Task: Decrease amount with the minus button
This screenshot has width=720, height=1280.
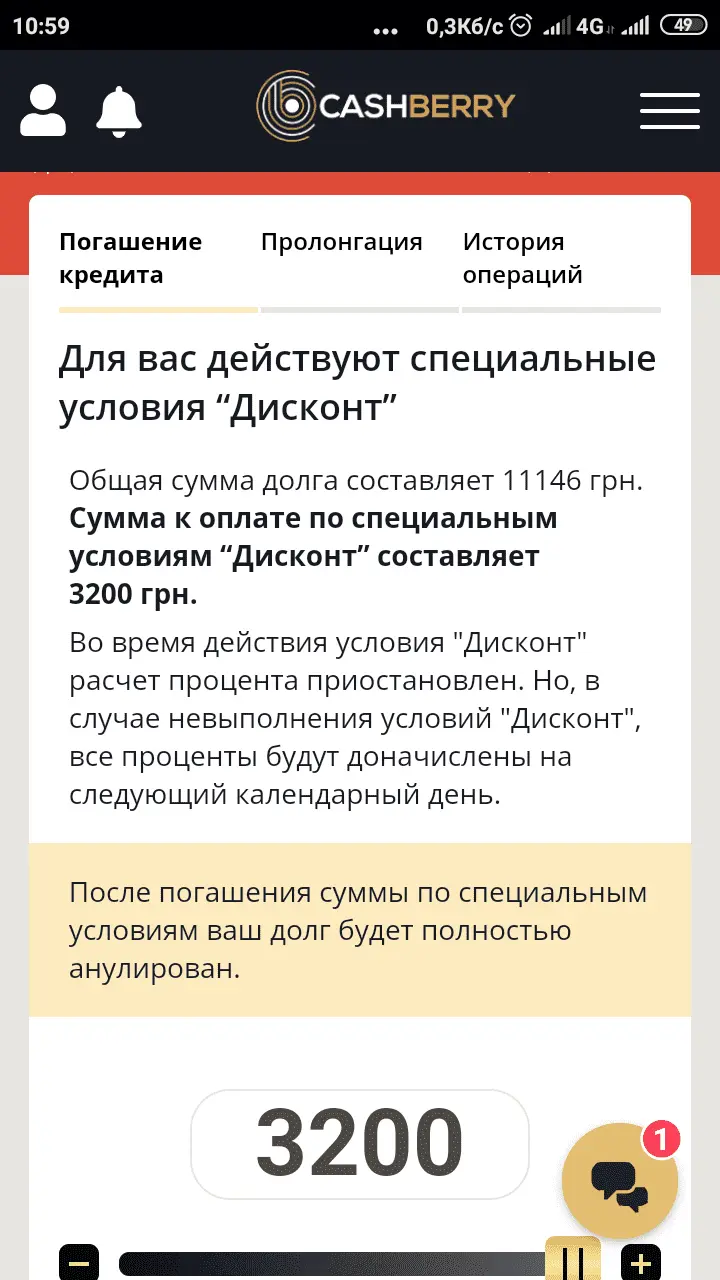Action: point(79,1263)
